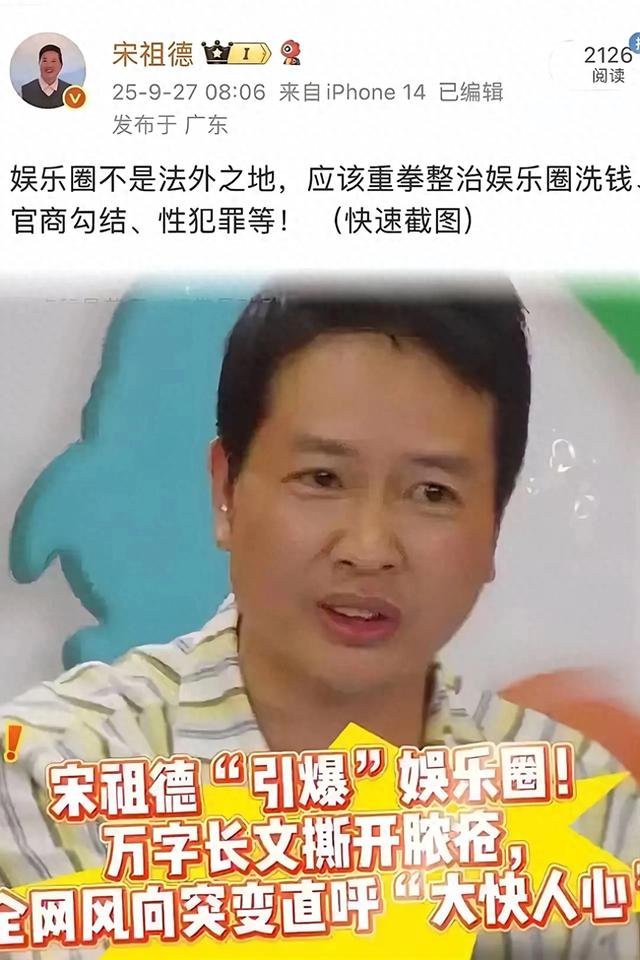The height and width of the screenshot is (960, 640).
Task: Open 宋祖德's profile avatar
Action: click(47, 70)
